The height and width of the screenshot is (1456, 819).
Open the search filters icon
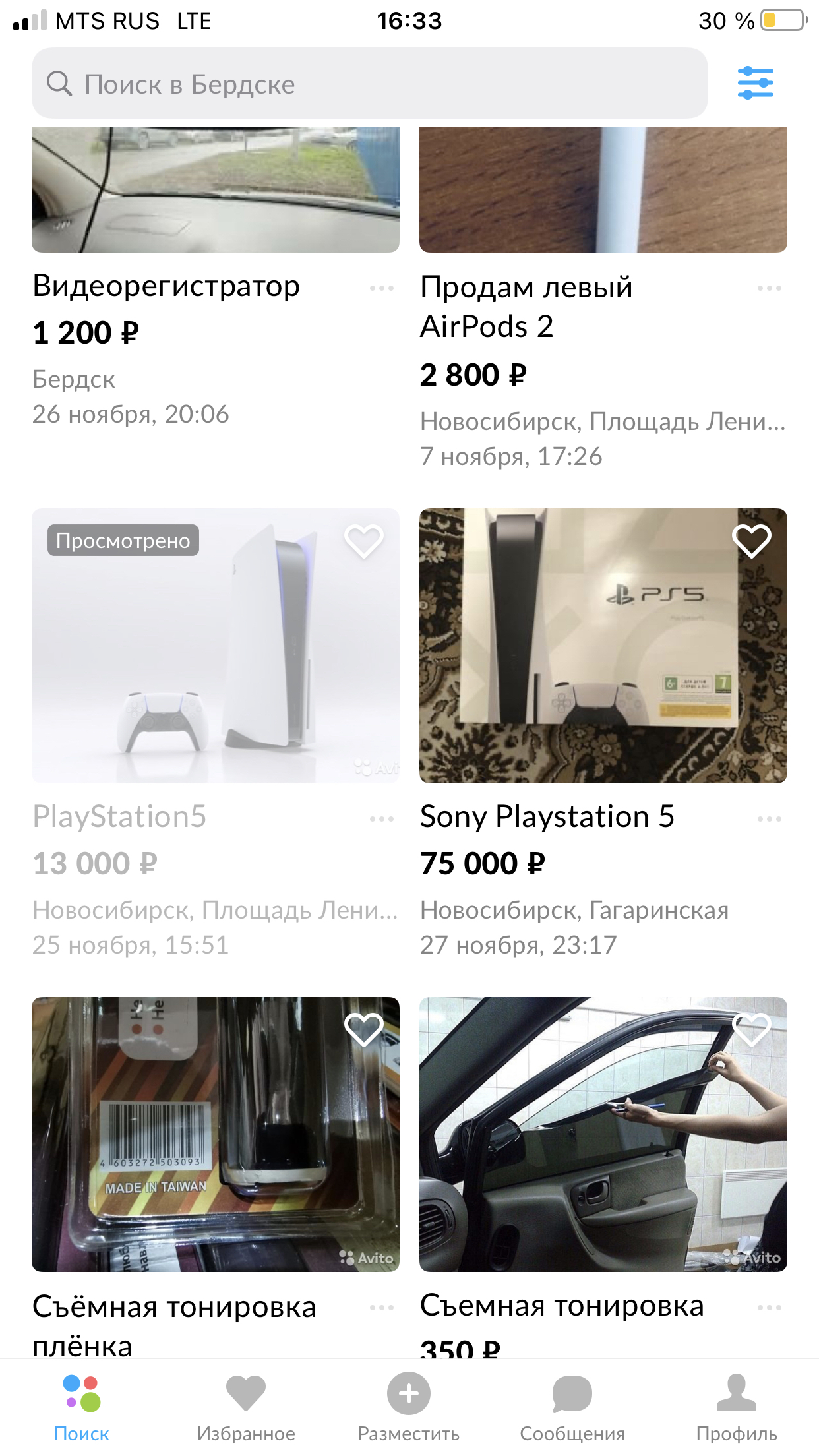(755, 83)
